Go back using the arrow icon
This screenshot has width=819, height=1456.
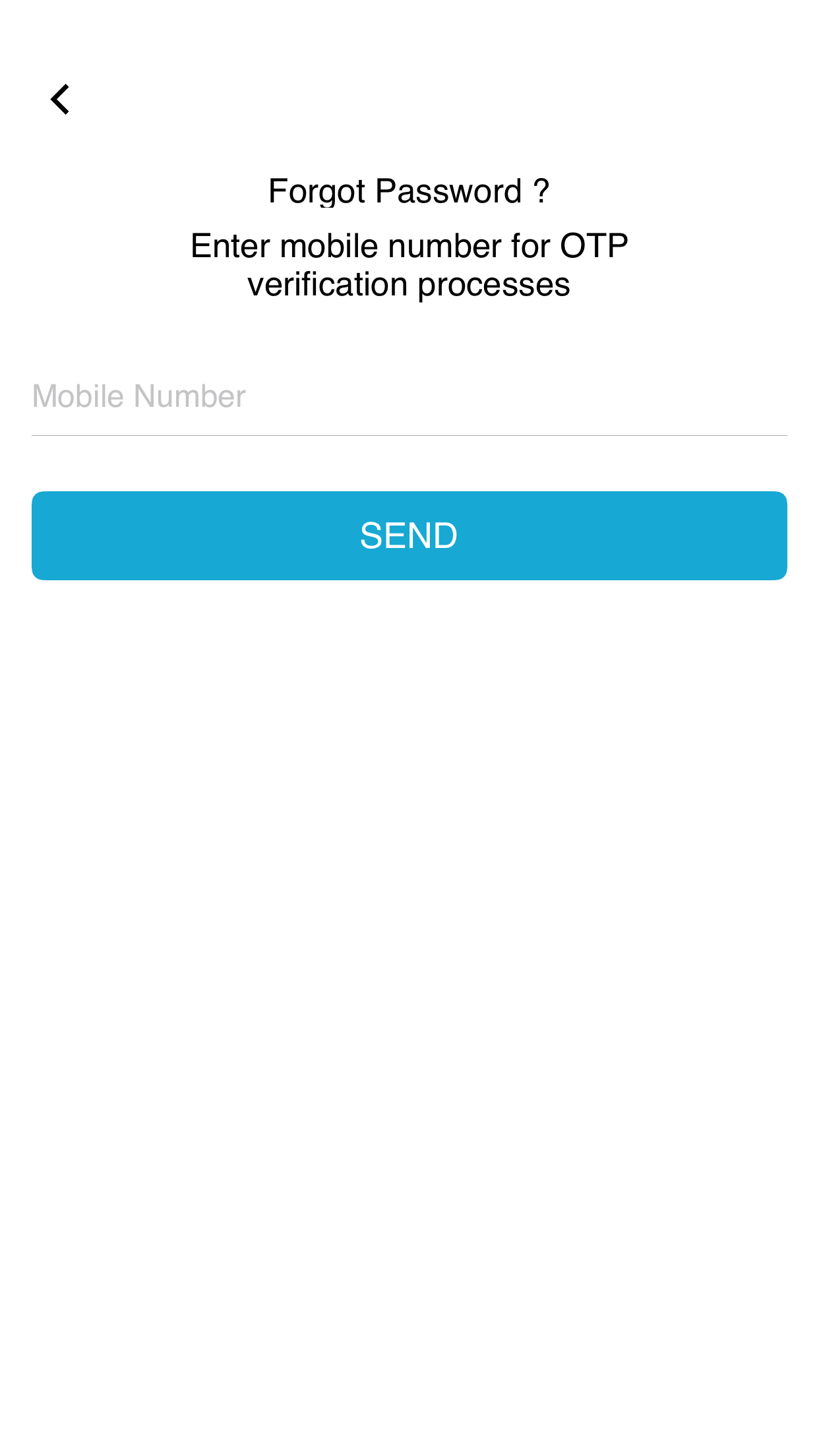60,100
